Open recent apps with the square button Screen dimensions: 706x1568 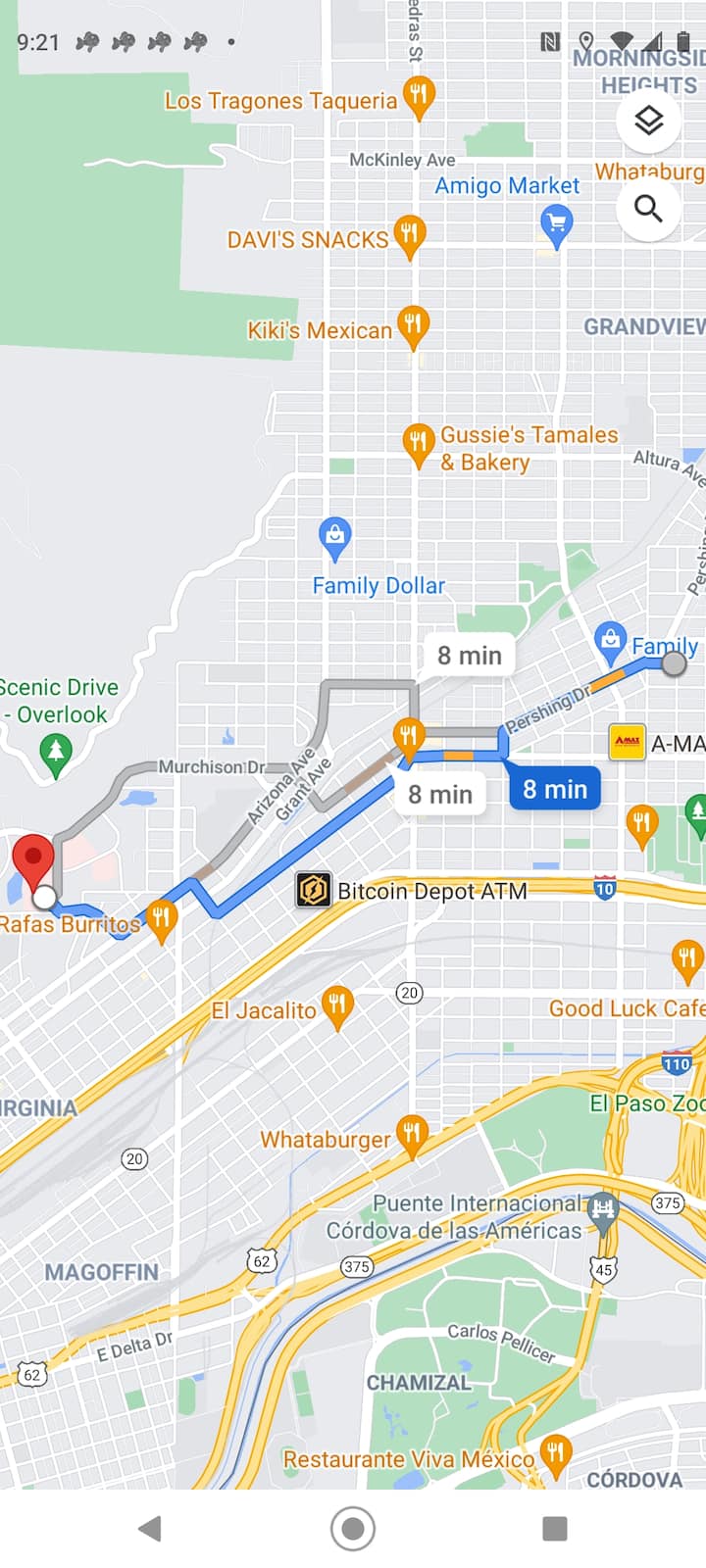(x=555, y=1528)
